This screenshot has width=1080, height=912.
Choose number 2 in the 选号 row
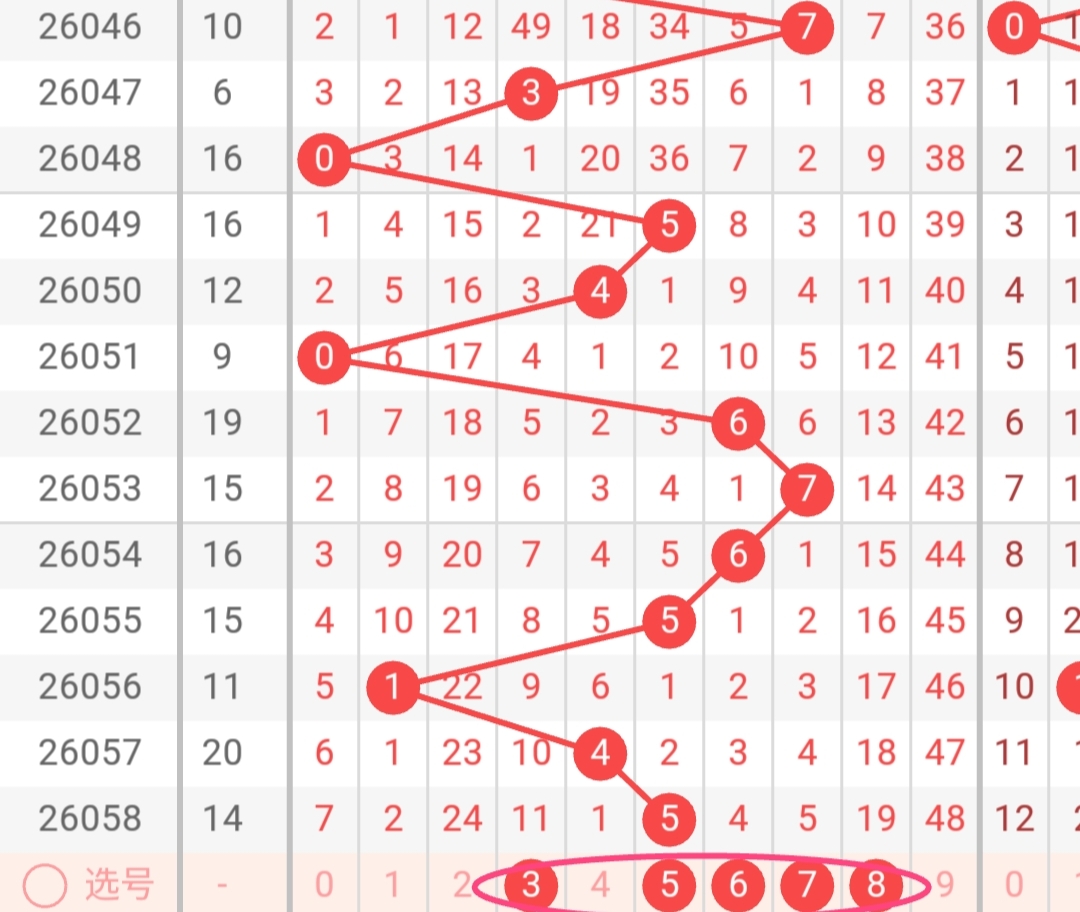[461, 884]
